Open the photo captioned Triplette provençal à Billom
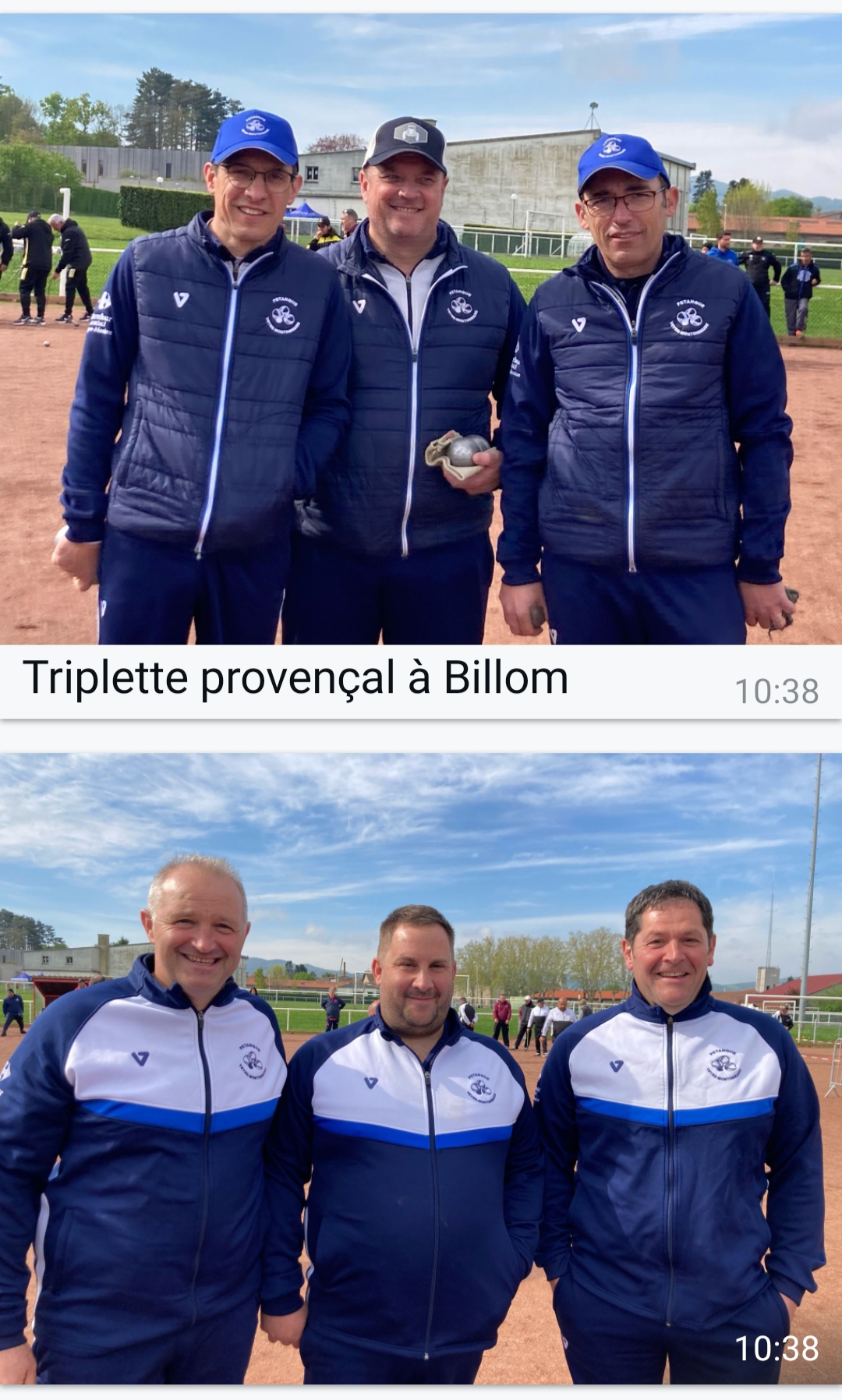842x1400 pixels. (421, 327)
